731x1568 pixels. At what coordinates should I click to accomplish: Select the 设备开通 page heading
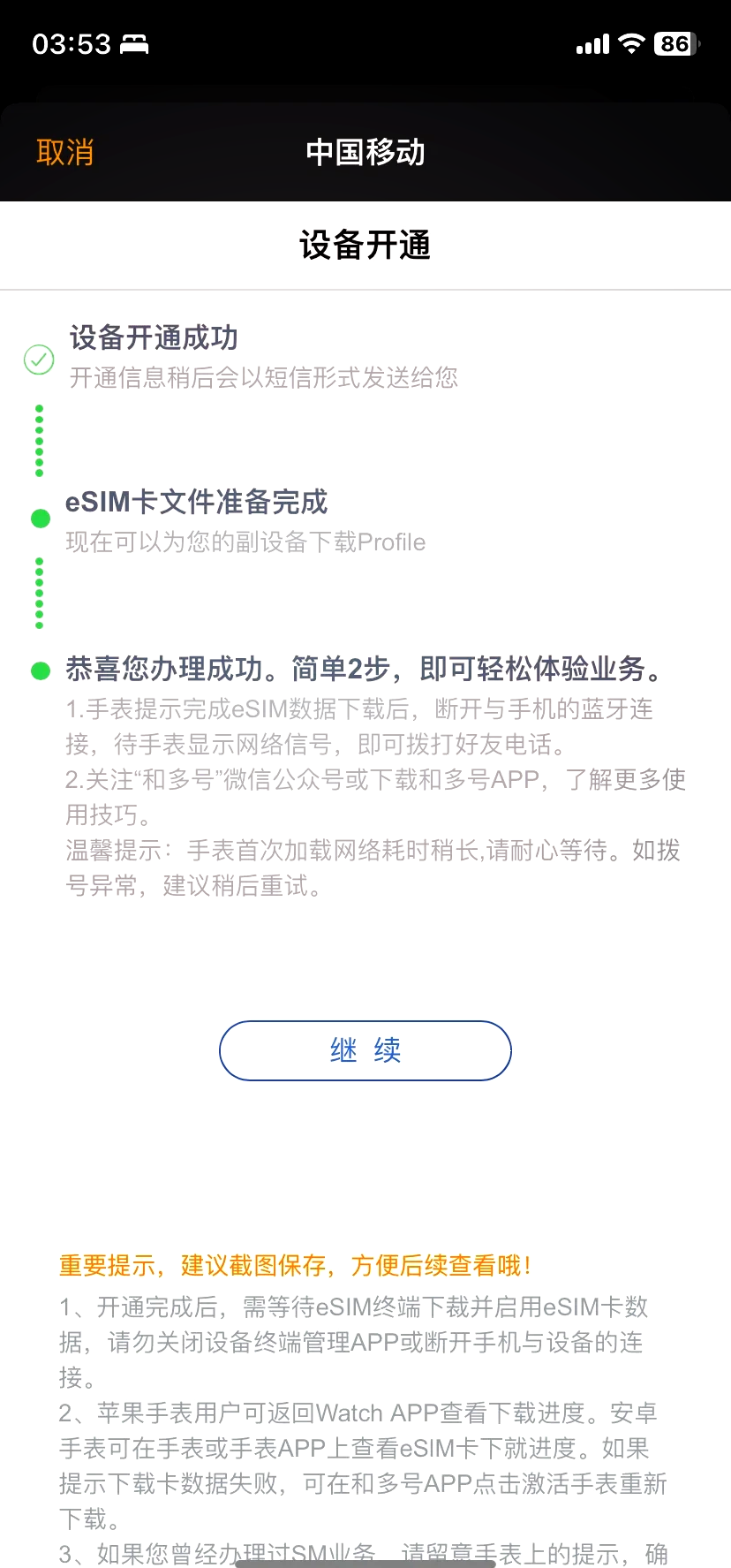tap(365, 246)
